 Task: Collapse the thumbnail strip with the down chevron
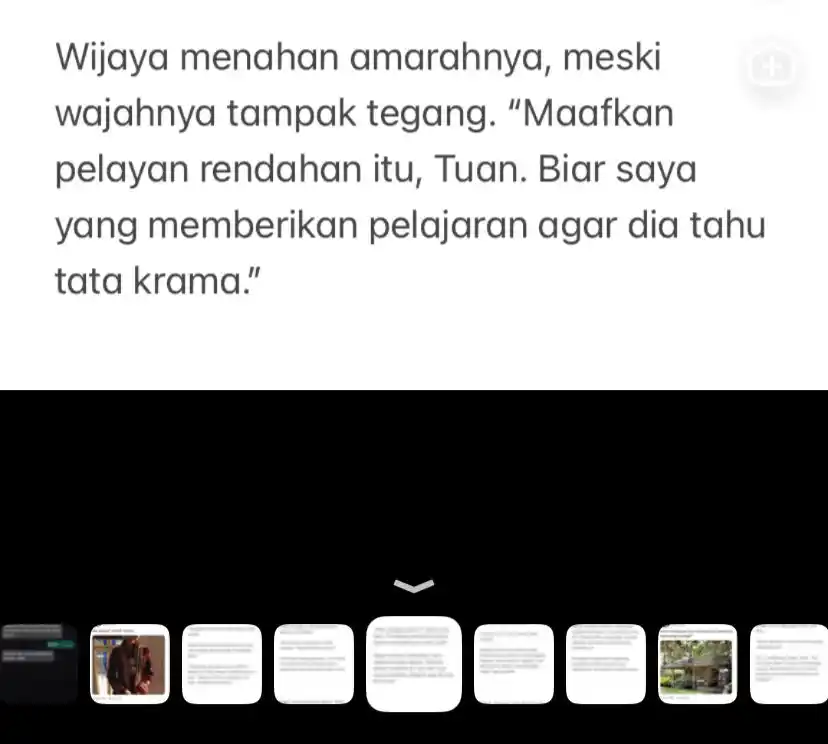(414, 585)
